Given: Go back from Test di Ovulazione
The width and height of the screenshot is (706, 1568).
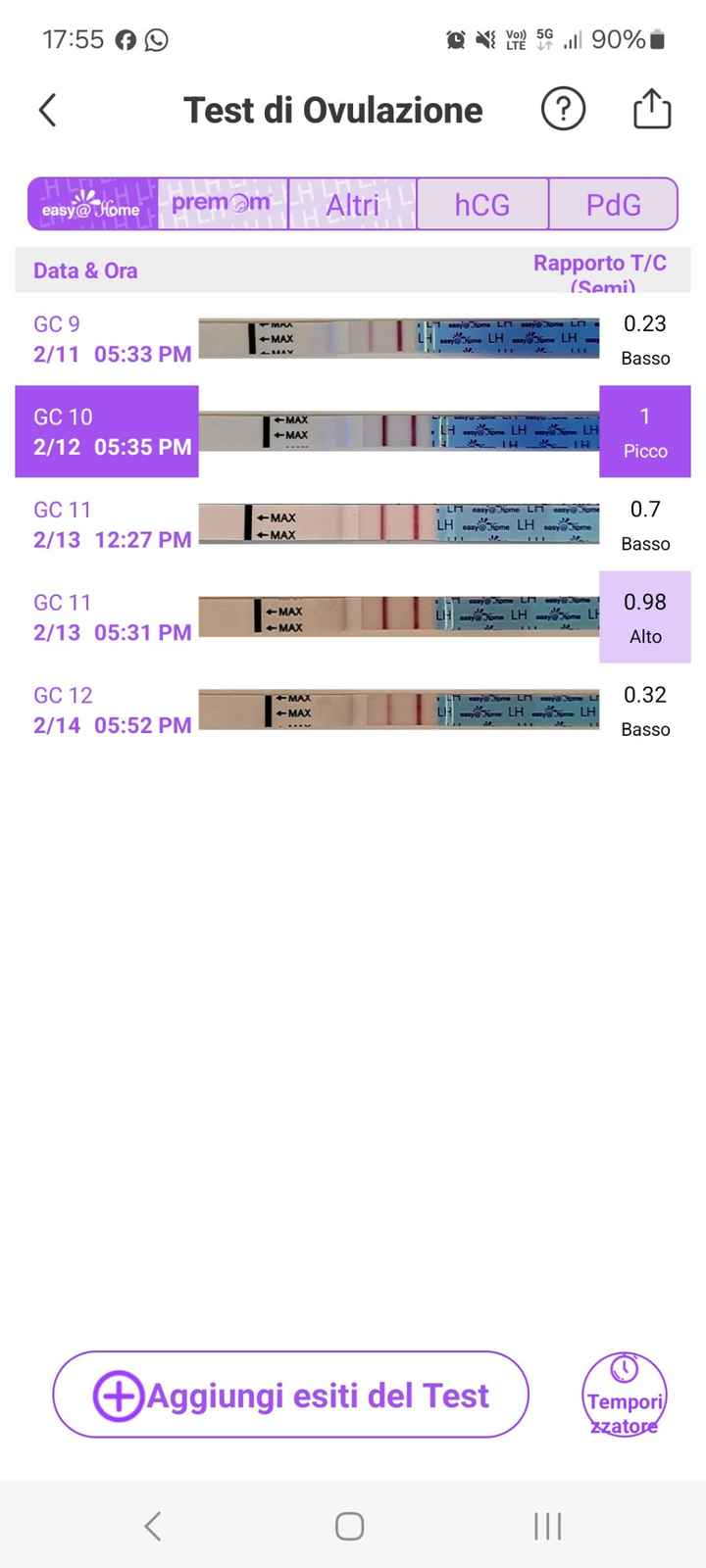Looking at the screenshot, I should pyautogui.click(x=47, y=110).
